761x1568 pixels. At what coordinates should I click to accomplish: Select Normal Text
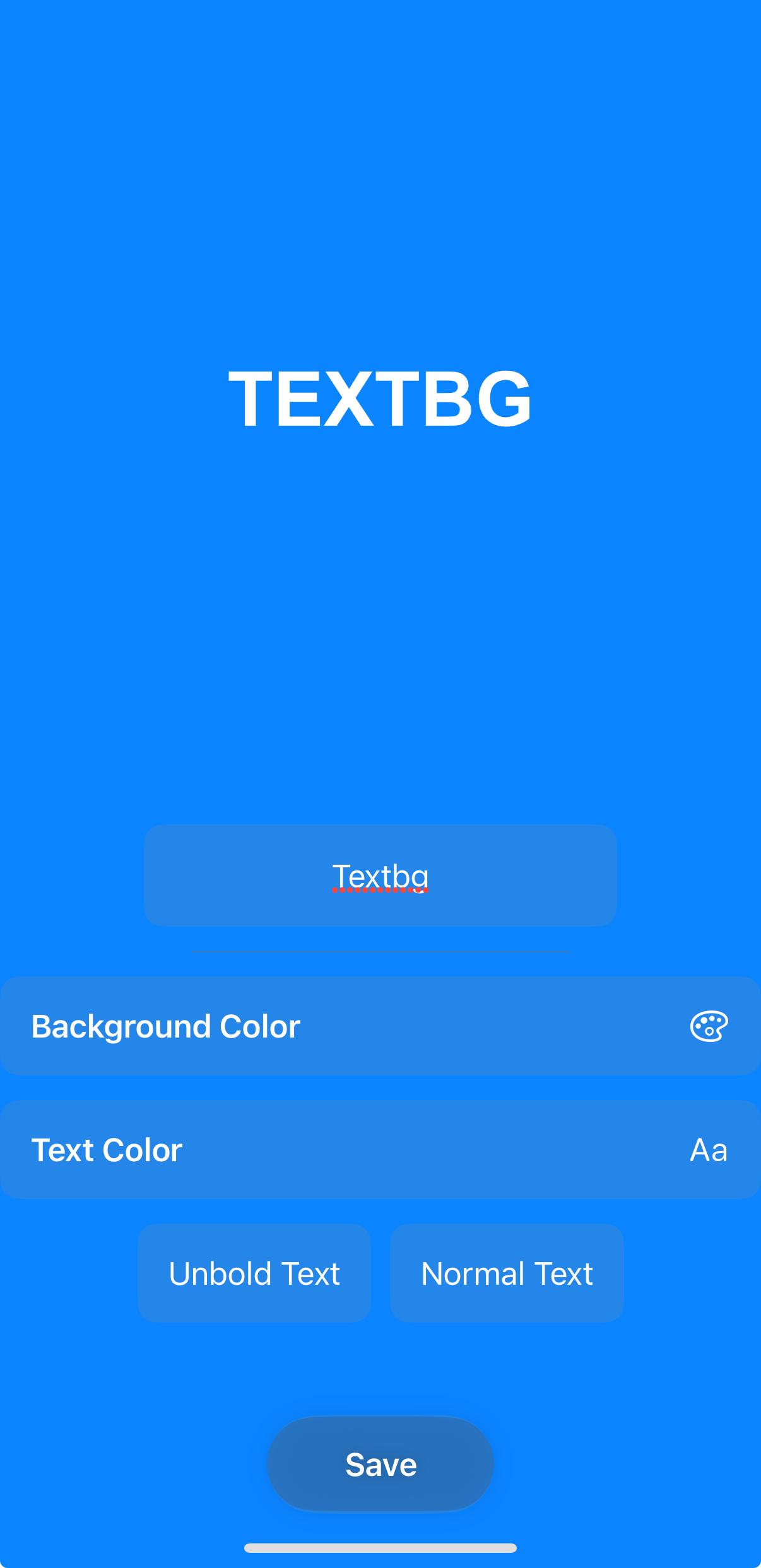click(507, 1273)
